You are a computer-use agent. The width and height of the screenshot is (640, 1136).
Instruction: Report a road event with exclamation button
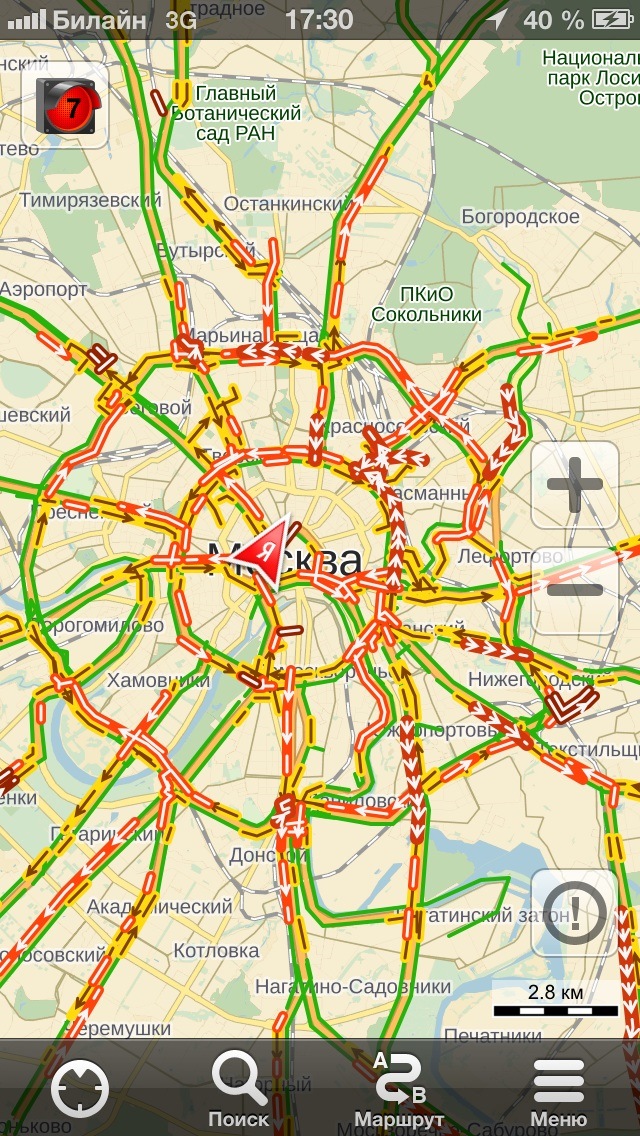(x=574, y=913)
